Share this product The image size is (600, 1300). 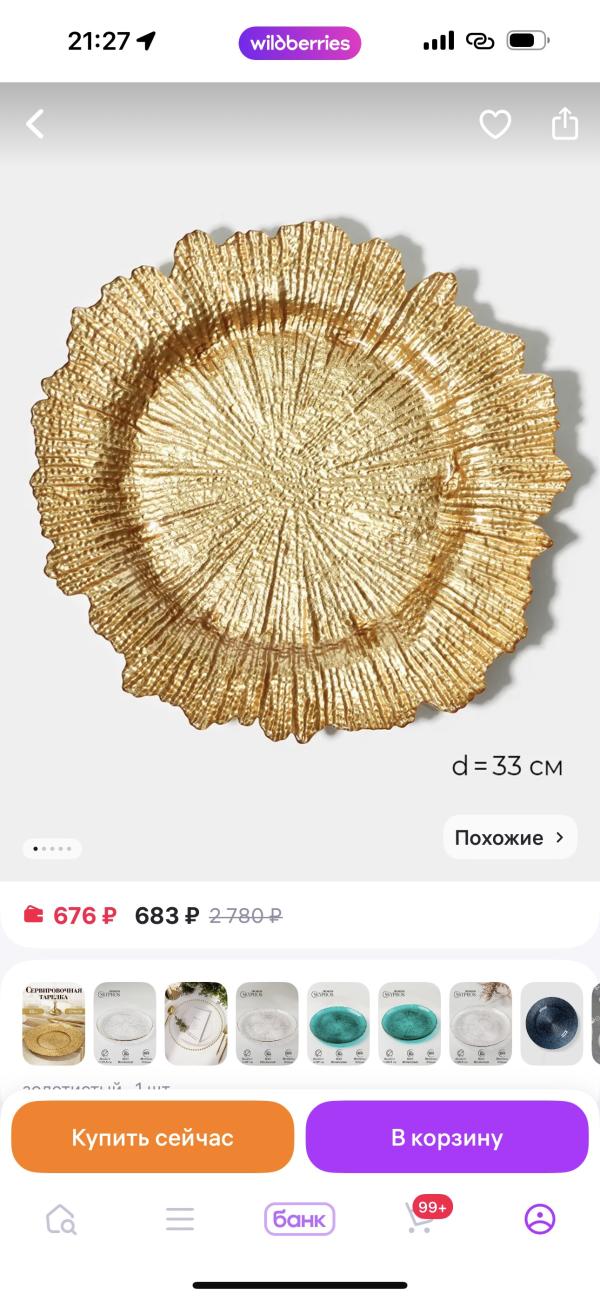coord(565,124)
